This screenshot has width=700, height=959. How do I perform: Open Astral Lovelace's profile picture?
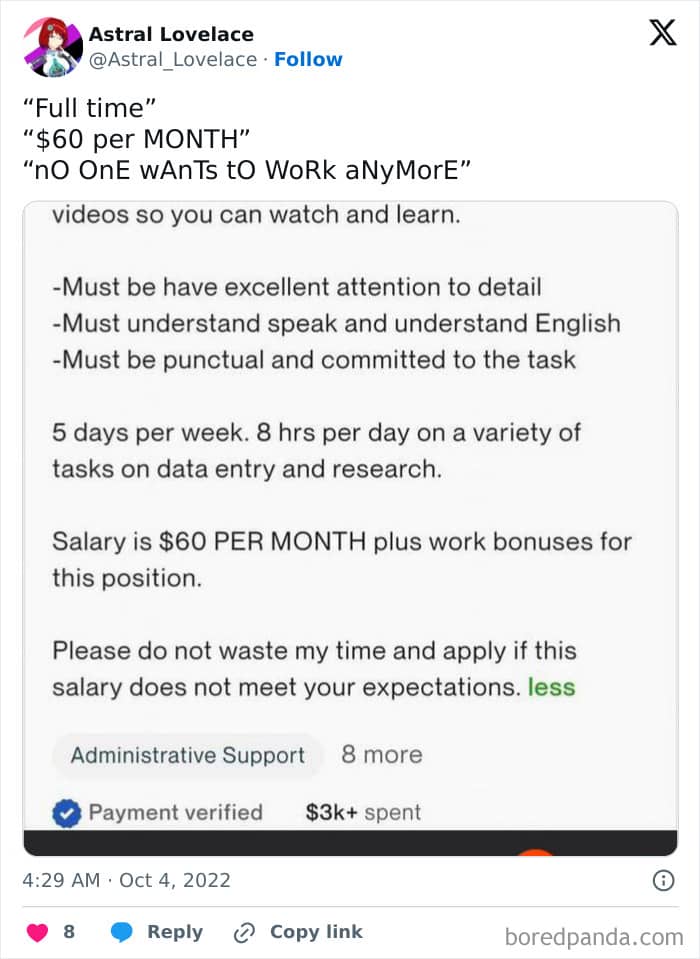click(53, 47)
